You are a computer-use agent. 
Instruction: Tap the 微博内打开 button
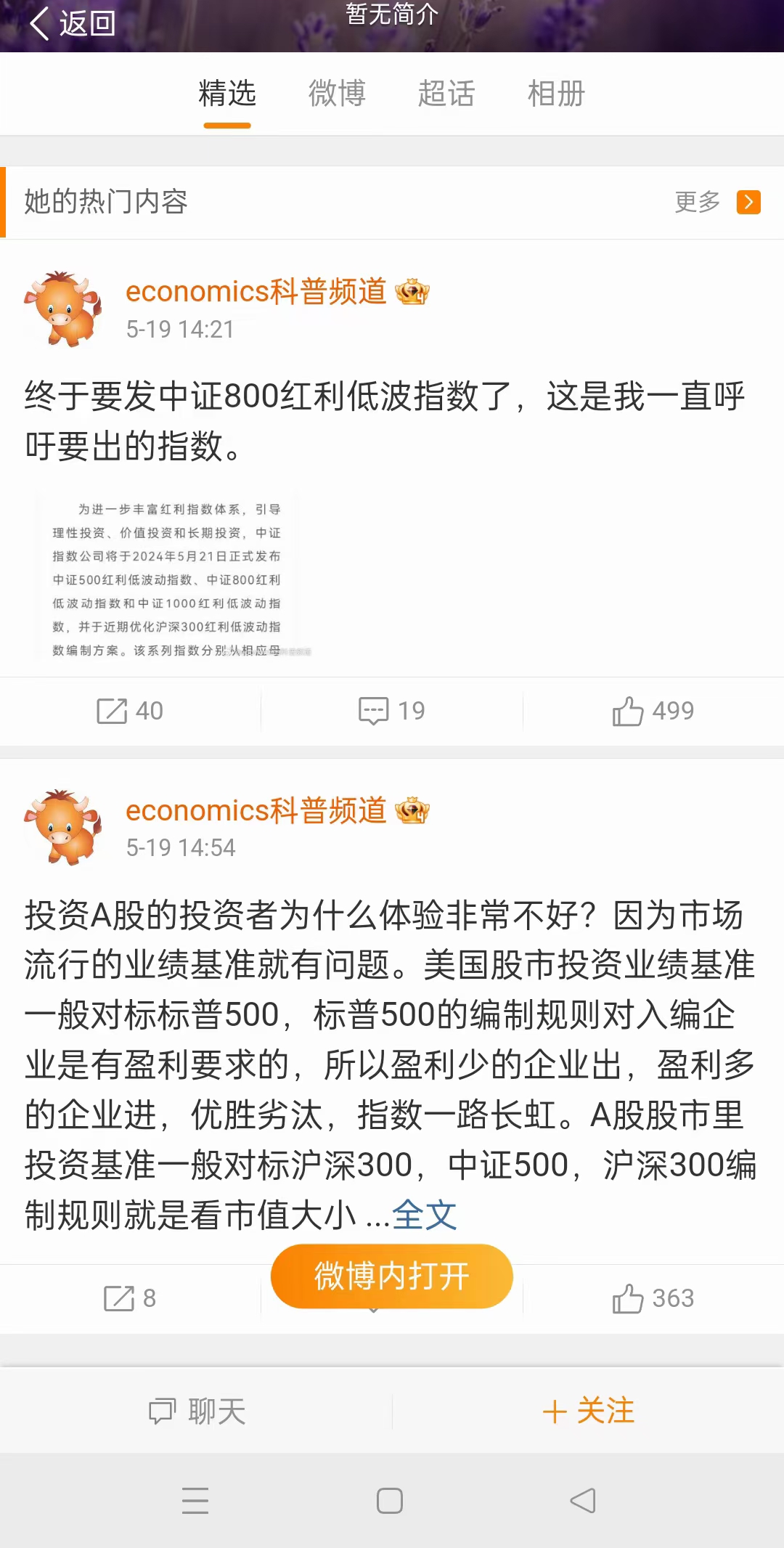click(x=392, y=1276)
